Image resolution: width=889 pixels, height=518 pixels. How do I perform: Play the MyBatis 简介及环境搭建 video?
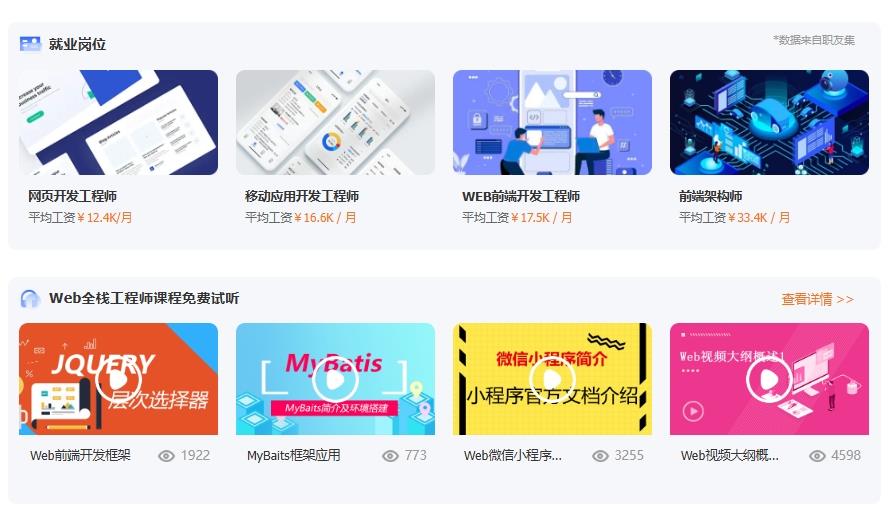coord(335,379)
